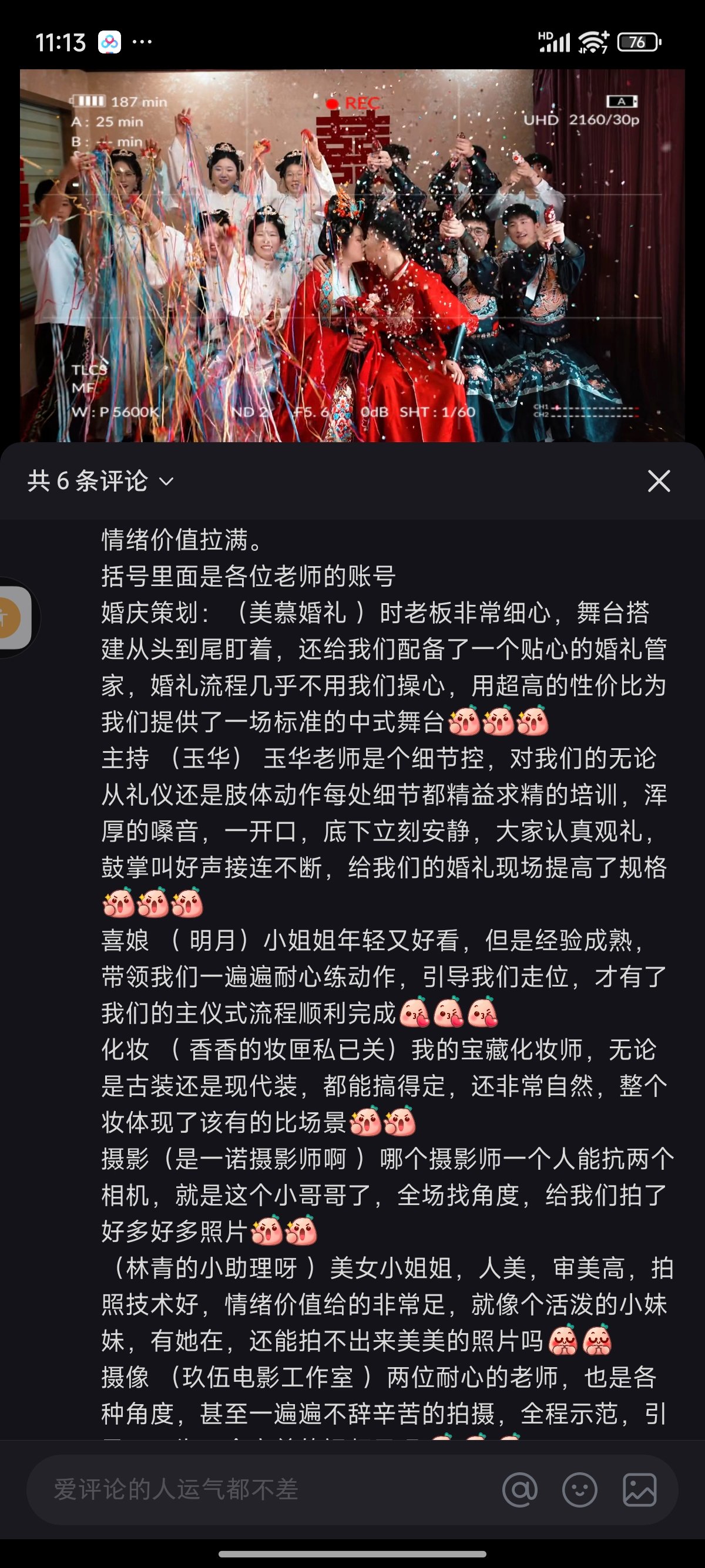The image size is (705, 1568).
Task: Expand the 共6条评论 sort dropdown
Action: click(x=100, y=481)
